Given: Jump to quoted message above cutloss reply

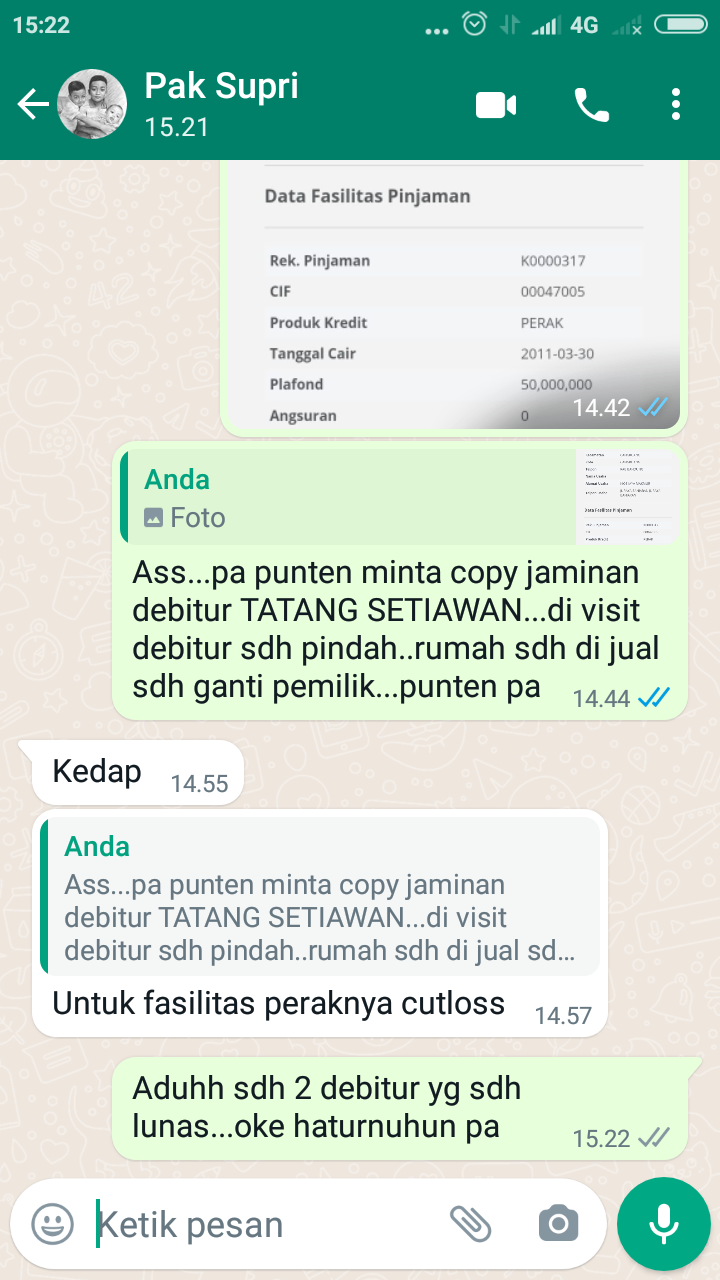Looking at the screenshot, I should (320, 895).
